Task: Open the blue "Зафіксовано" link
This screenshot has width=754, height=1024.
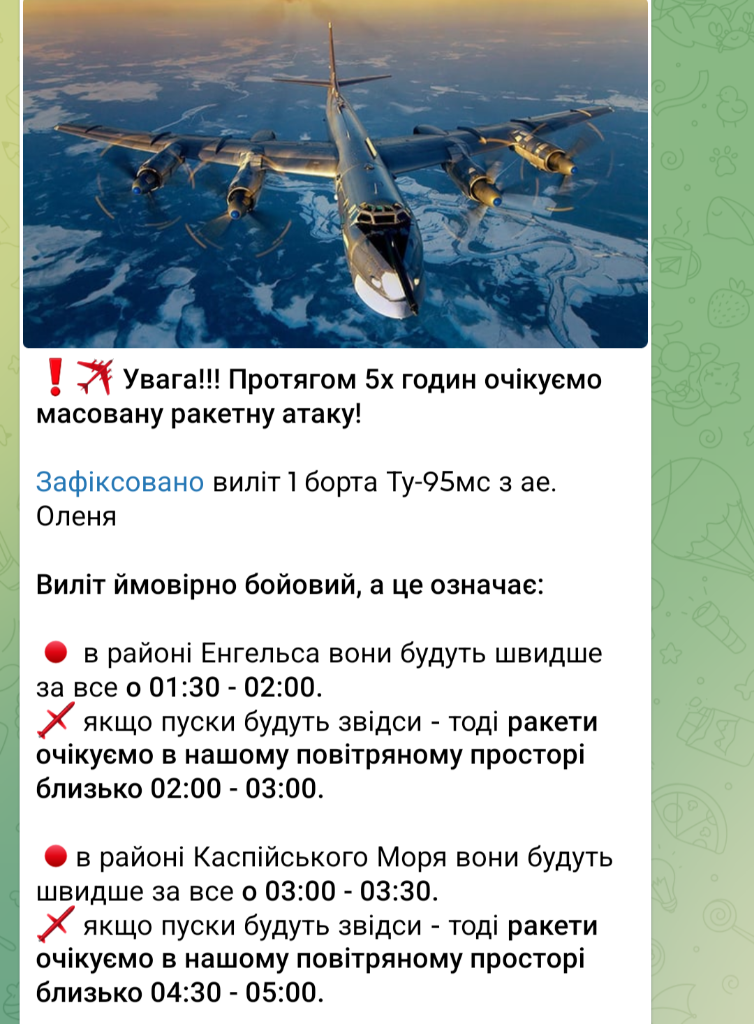Action: [x=120, y=482]
